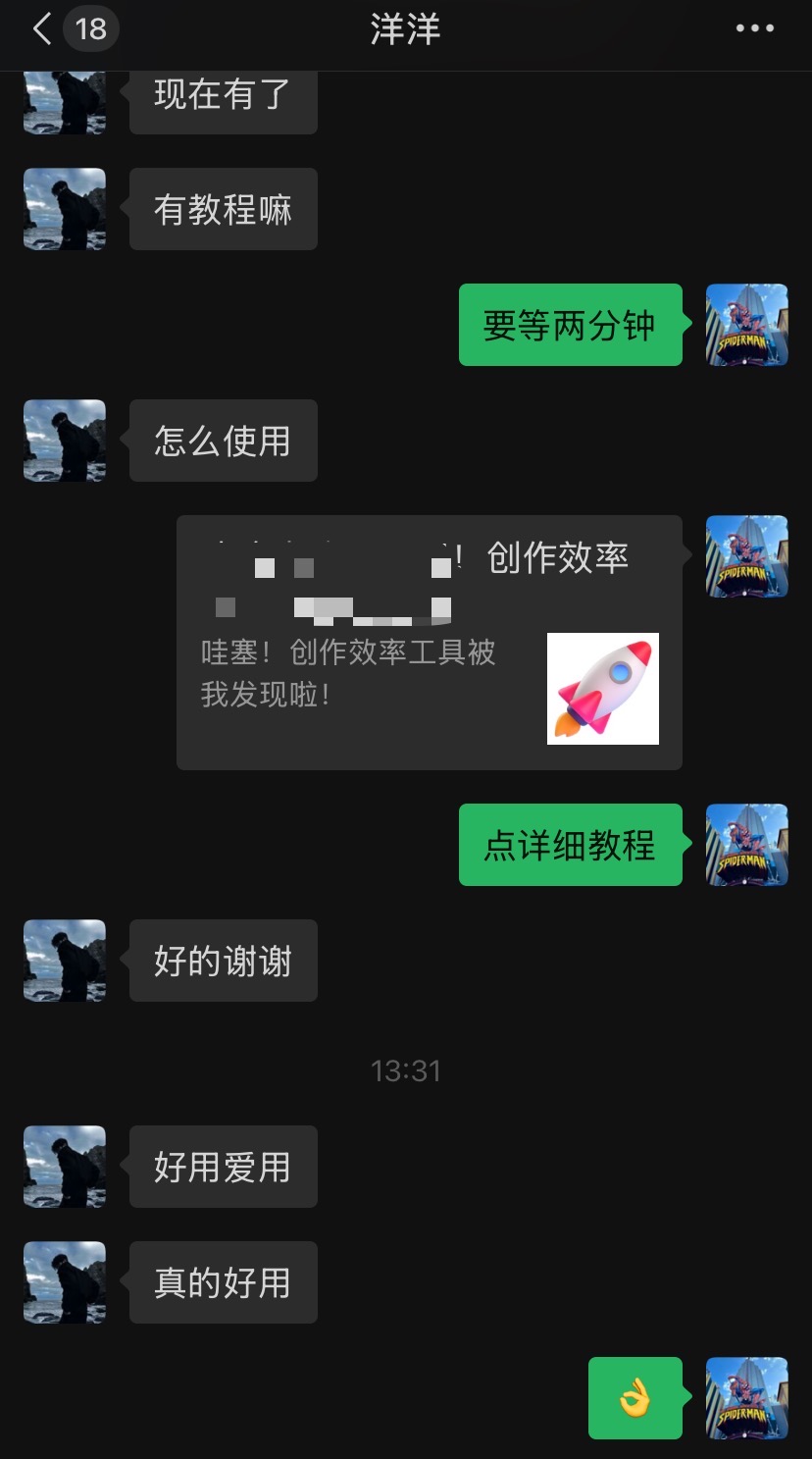Tap 洋洋's avatar next to 怎么使用

click(64, 441)
